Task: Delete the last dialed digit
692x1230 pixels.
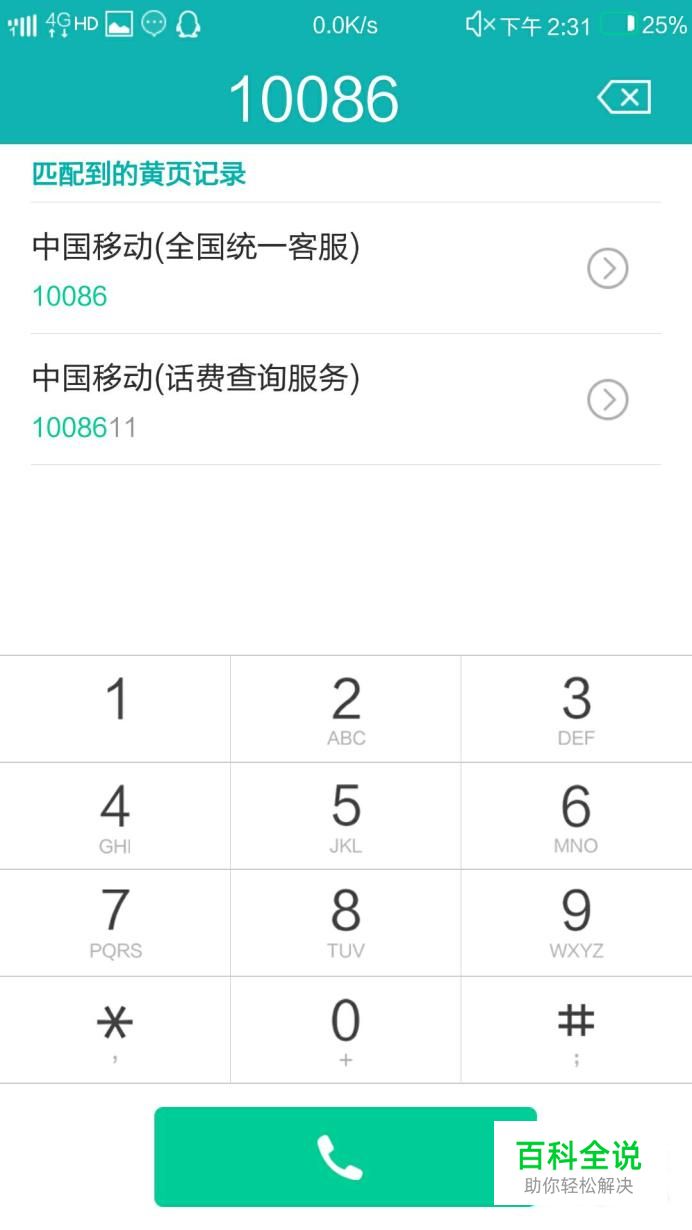Action: (x=624, y=97)
